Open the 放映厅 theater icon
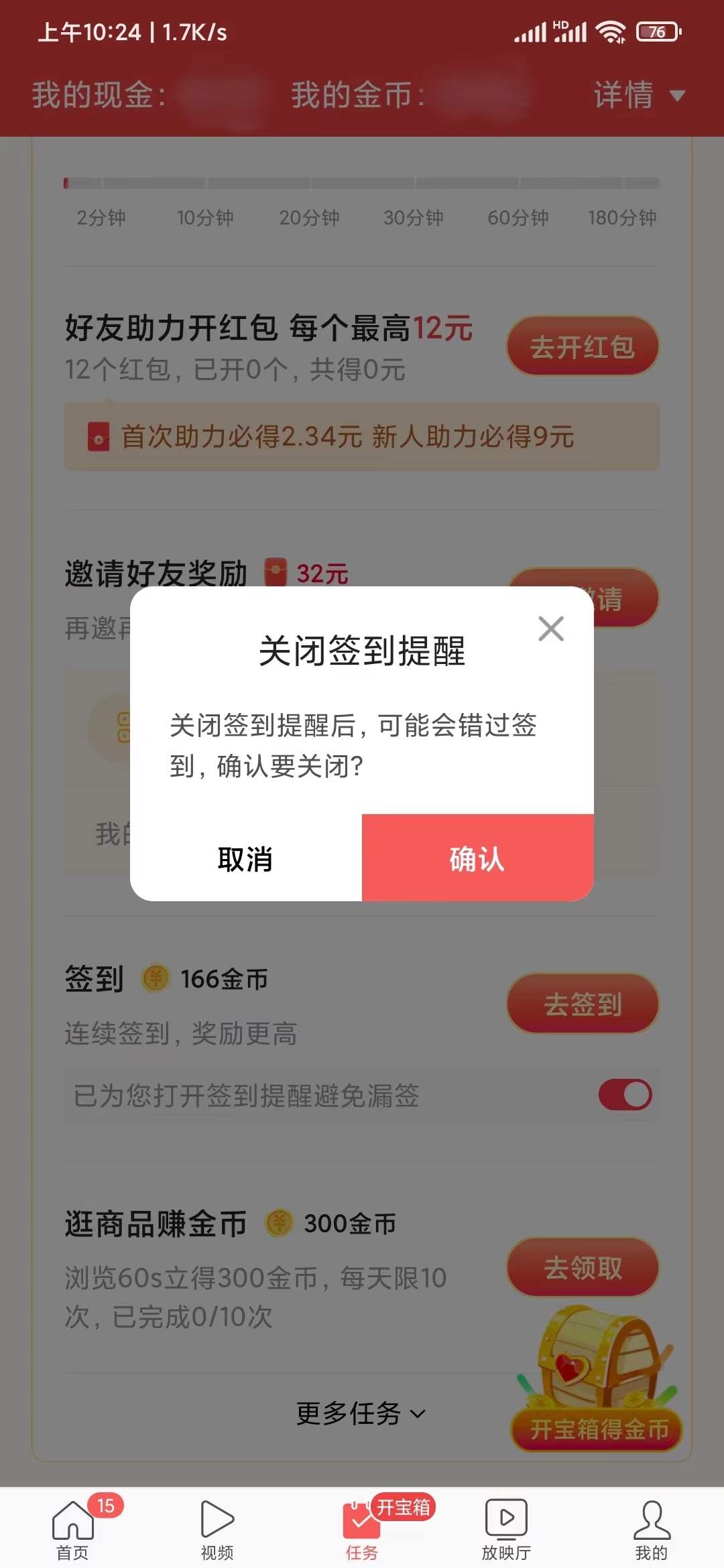Screen dimensions: 724x1568 pyautogui.click(x=506, y=1516)
